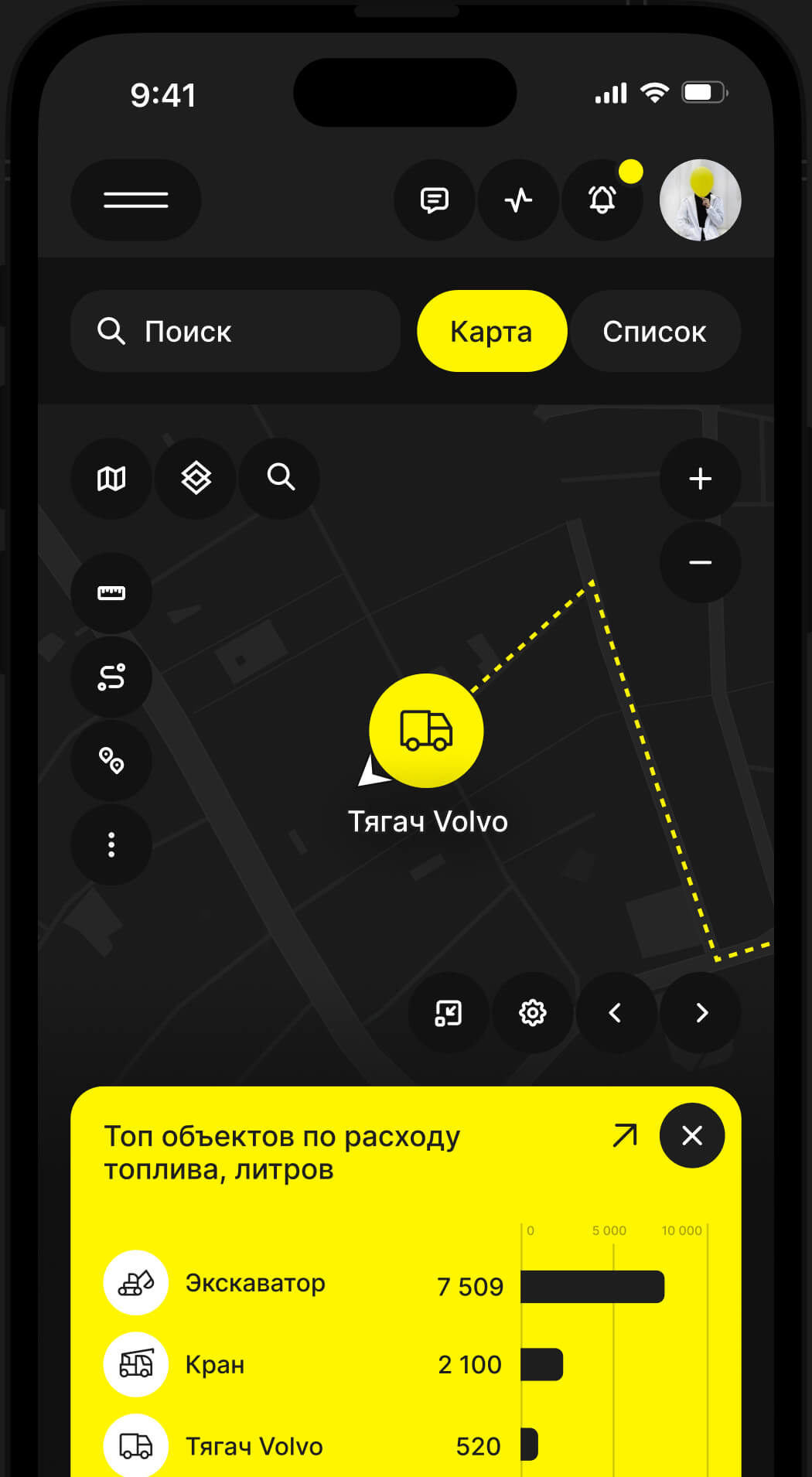Expand the fuel consumption chart via arrow
812x1477 pixels.
[x=625, y=1135]
